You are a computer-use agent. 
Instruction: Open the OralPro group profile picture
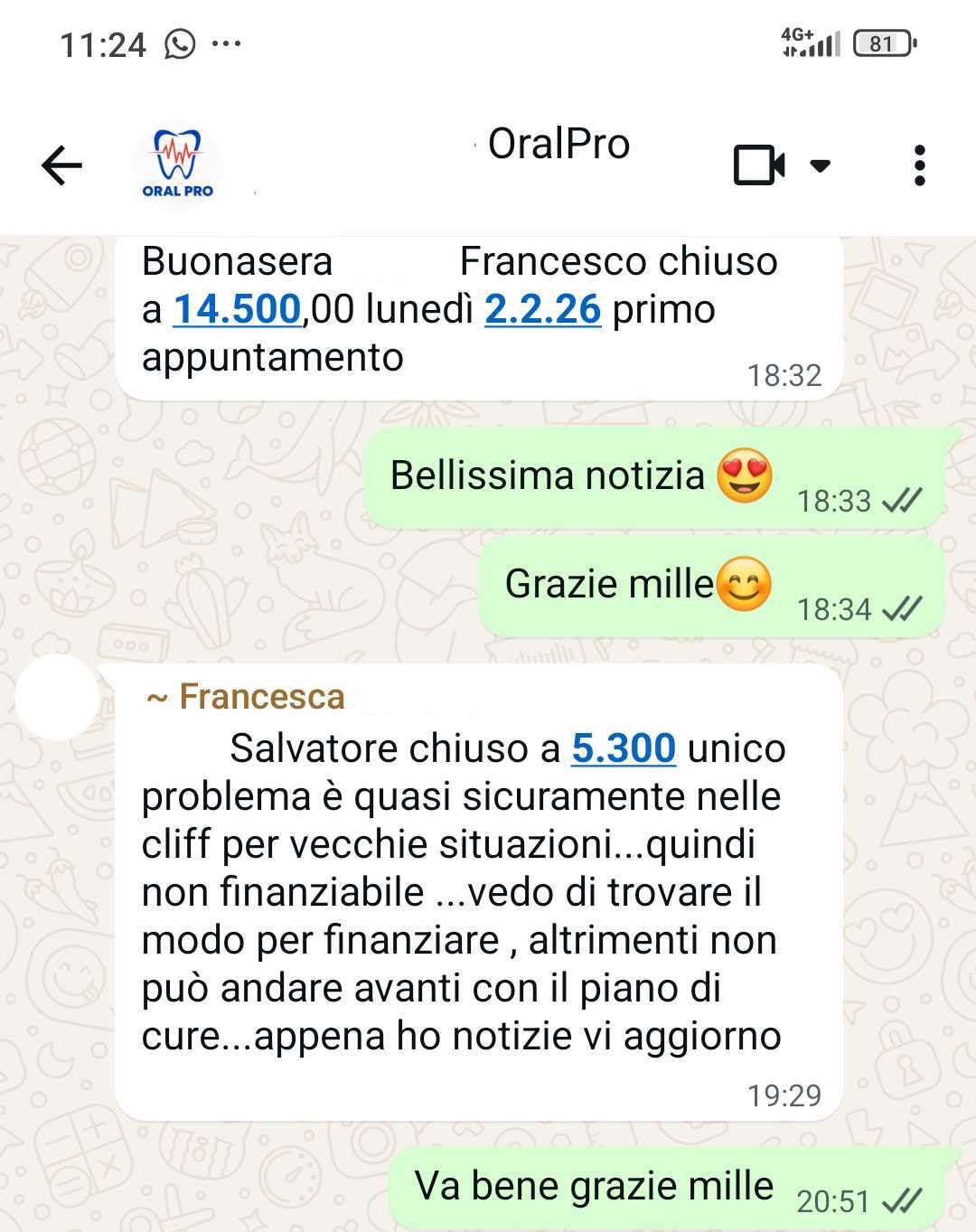(x=177, y=165)
